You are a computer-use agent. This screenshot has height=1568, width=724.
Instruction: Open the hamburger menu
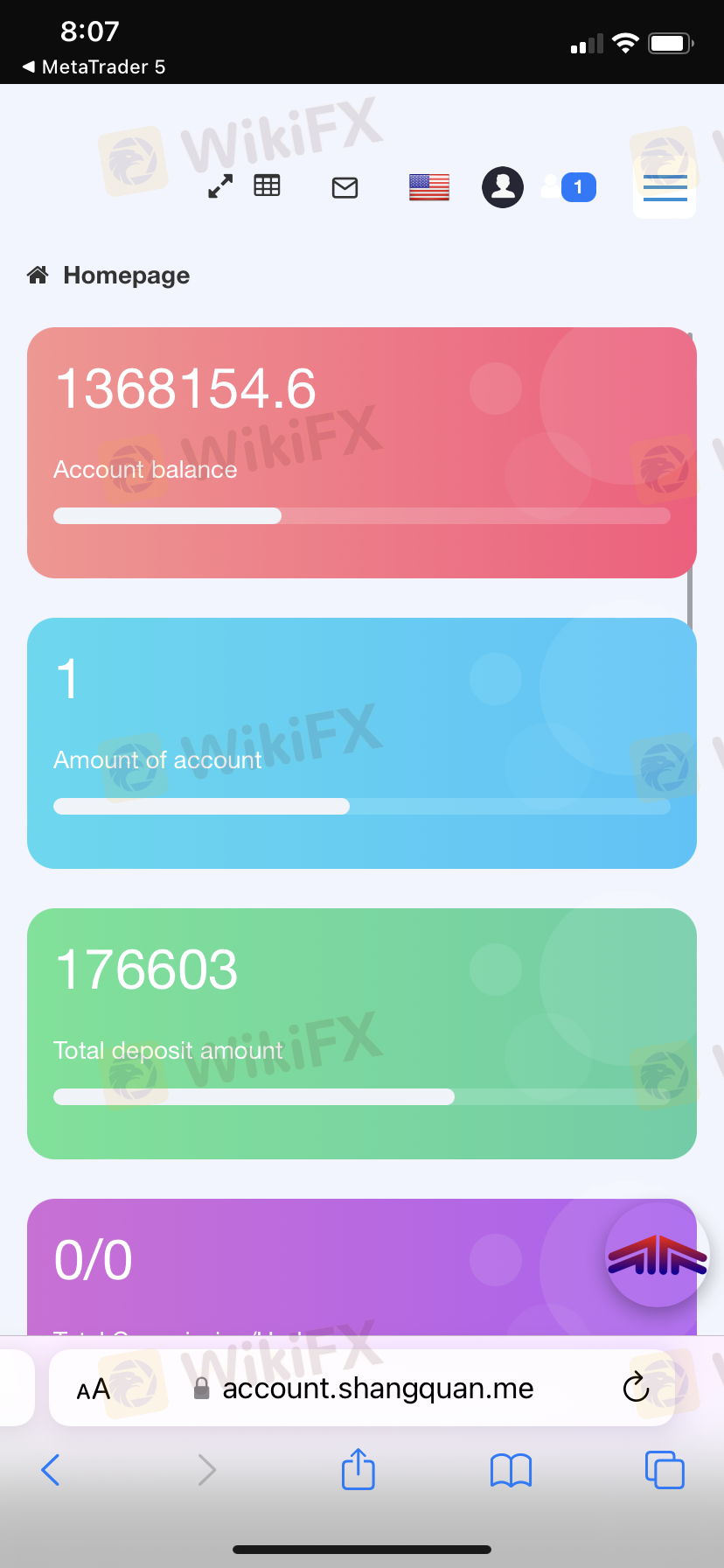(x=665, y=187)
